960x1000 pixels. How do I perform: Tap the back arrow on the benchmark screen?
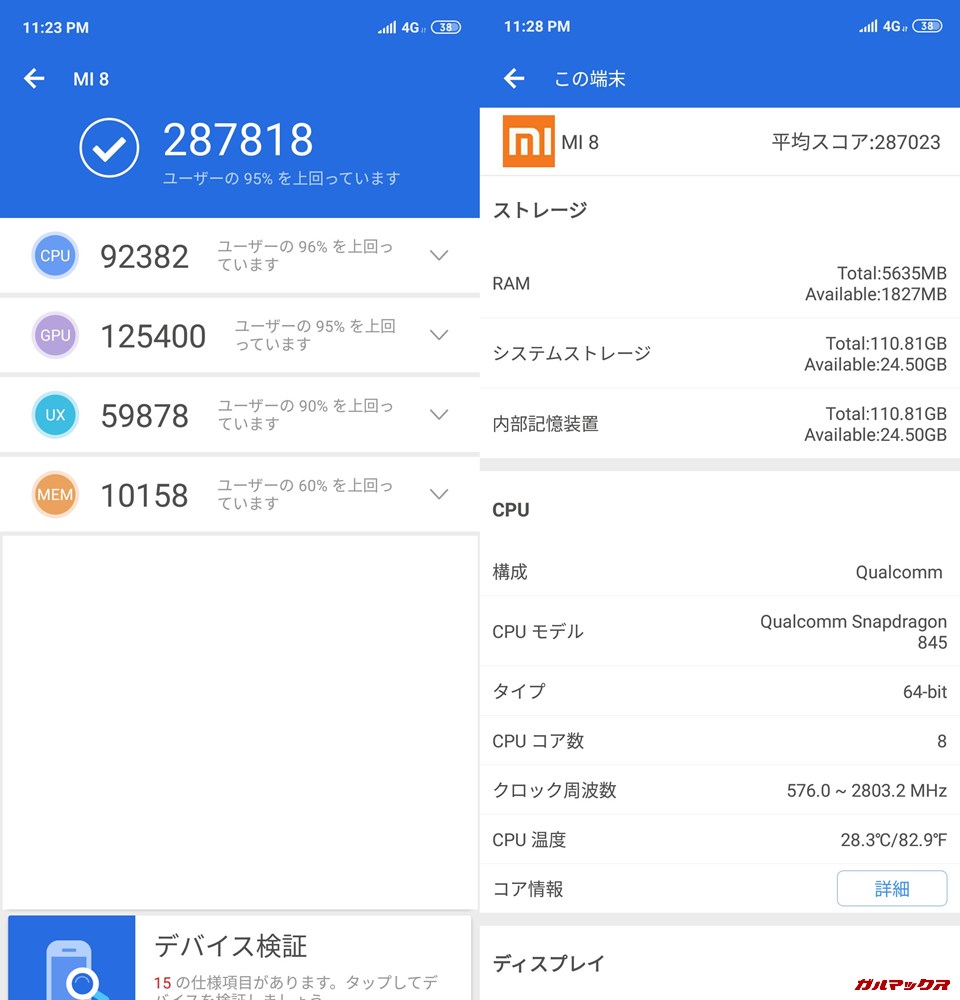[x=33, y=79]
